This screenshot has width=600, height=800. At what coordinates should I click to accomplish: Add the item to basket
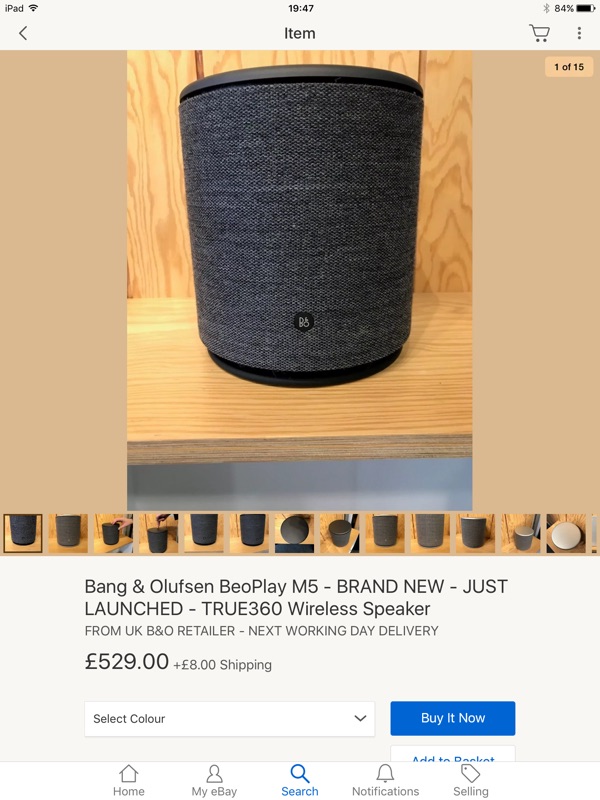[452, 755]
